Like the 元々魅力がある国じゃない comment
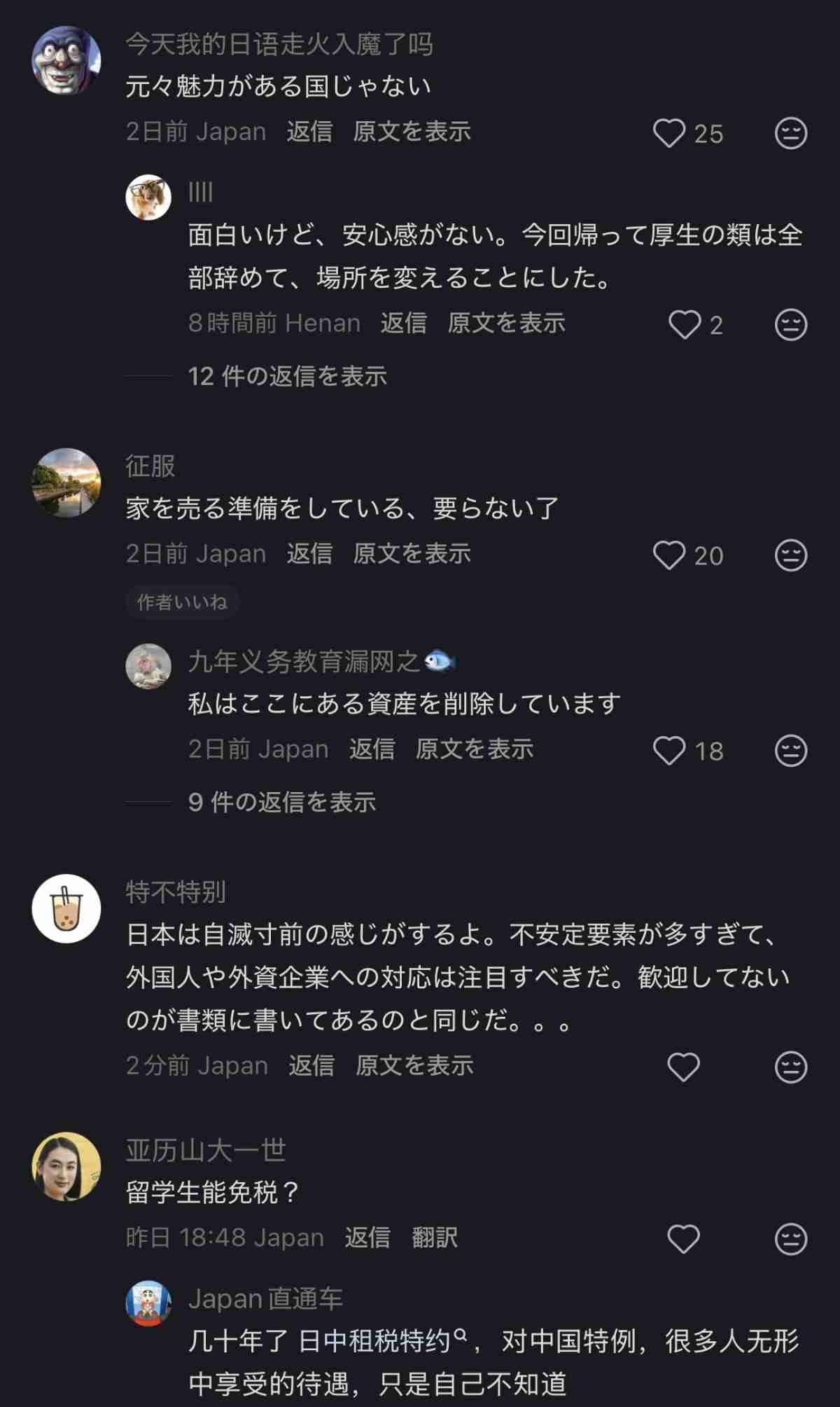 point(670,132)
